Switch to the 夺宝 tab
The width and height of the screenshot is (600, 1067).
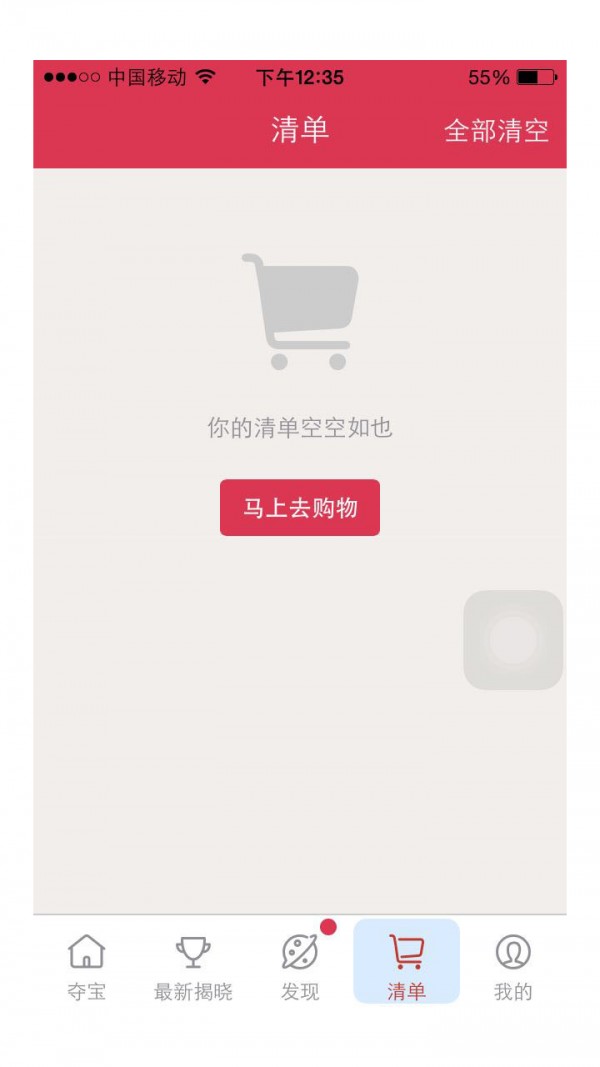[87, 966]
